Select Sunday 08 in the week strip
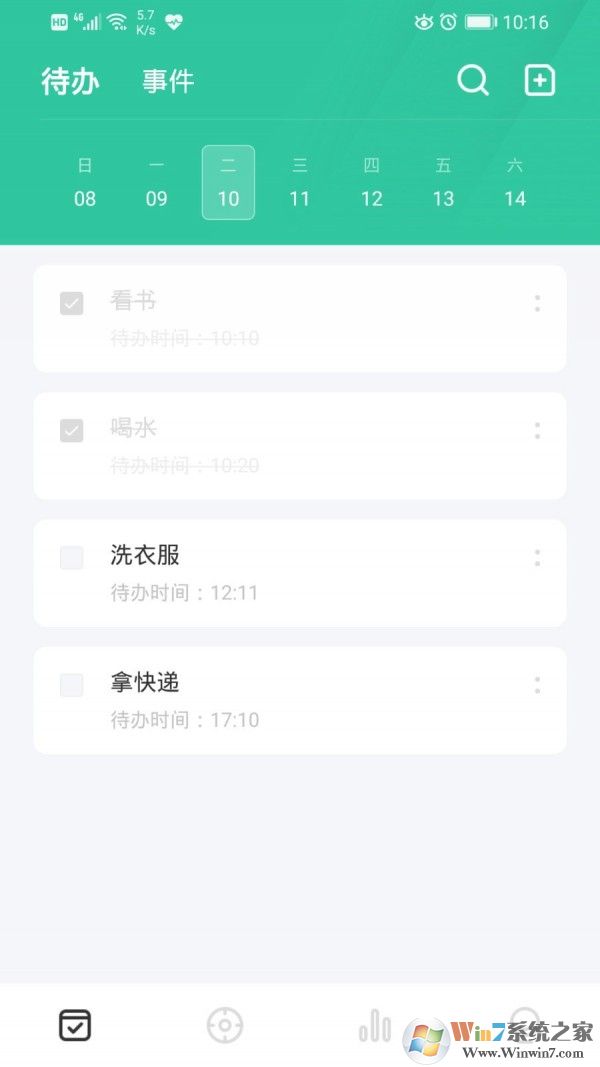600x1067 pixels. click(85, 183)
